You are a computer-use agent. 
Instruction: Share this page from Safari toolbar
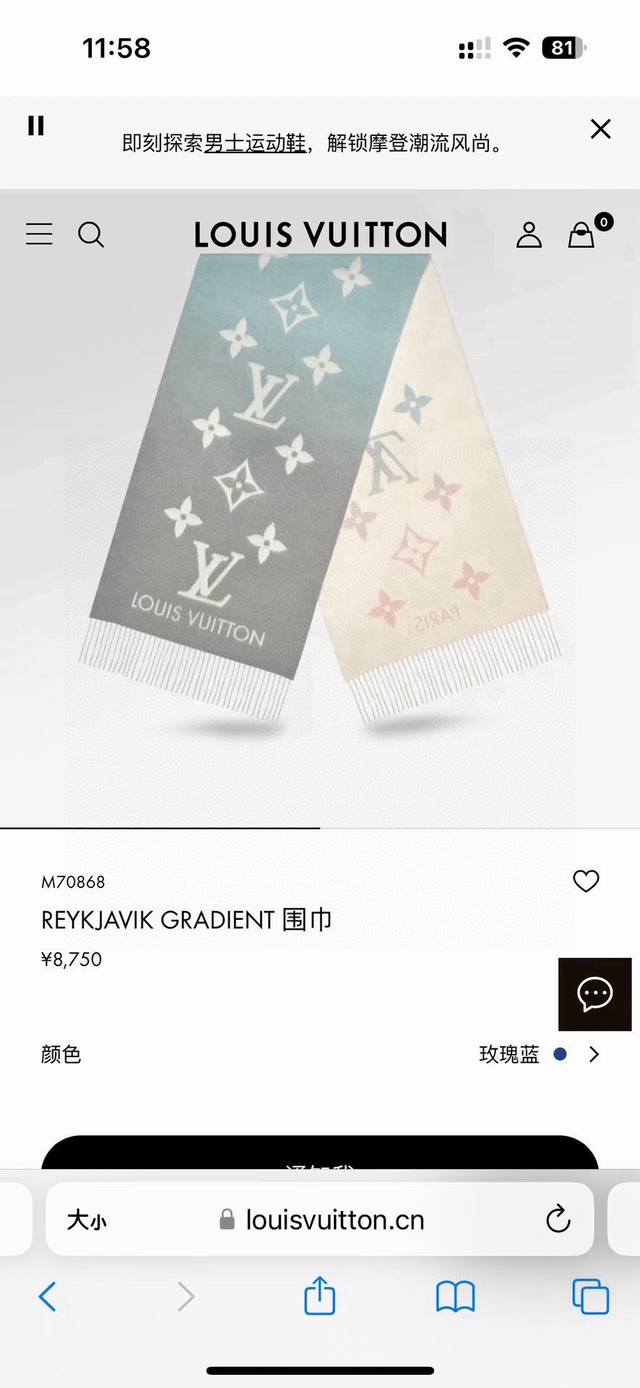(319, 1296)
